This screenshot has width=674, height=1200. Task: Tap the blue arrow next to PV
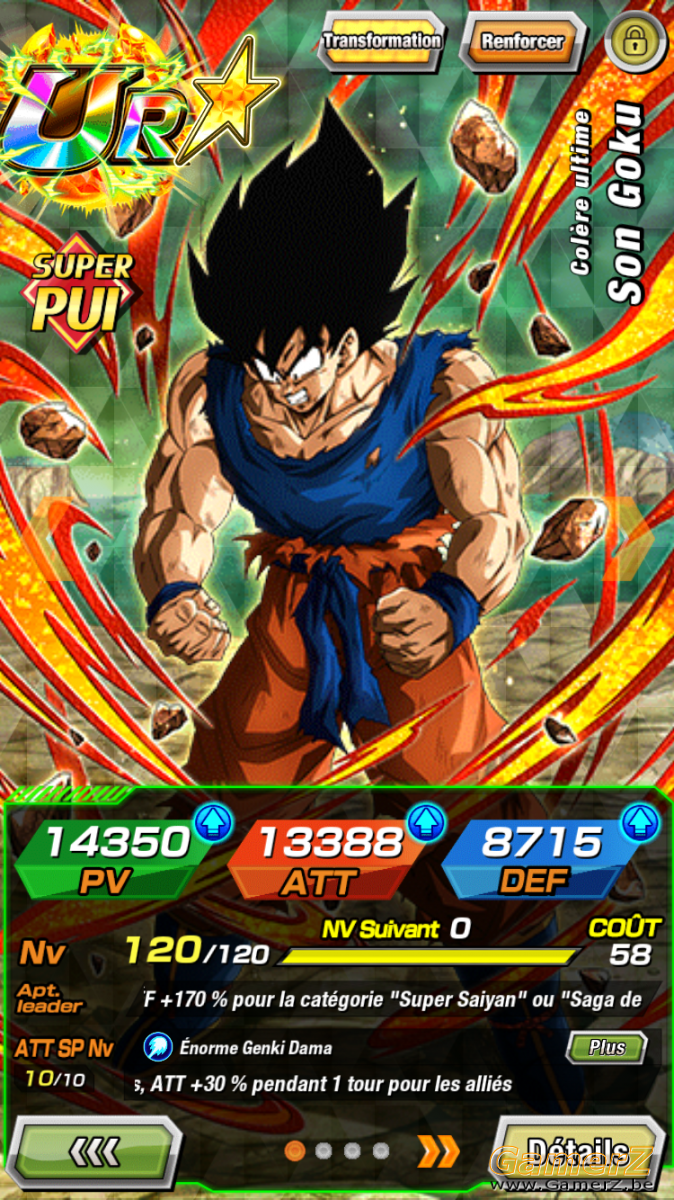coord(213,824)
